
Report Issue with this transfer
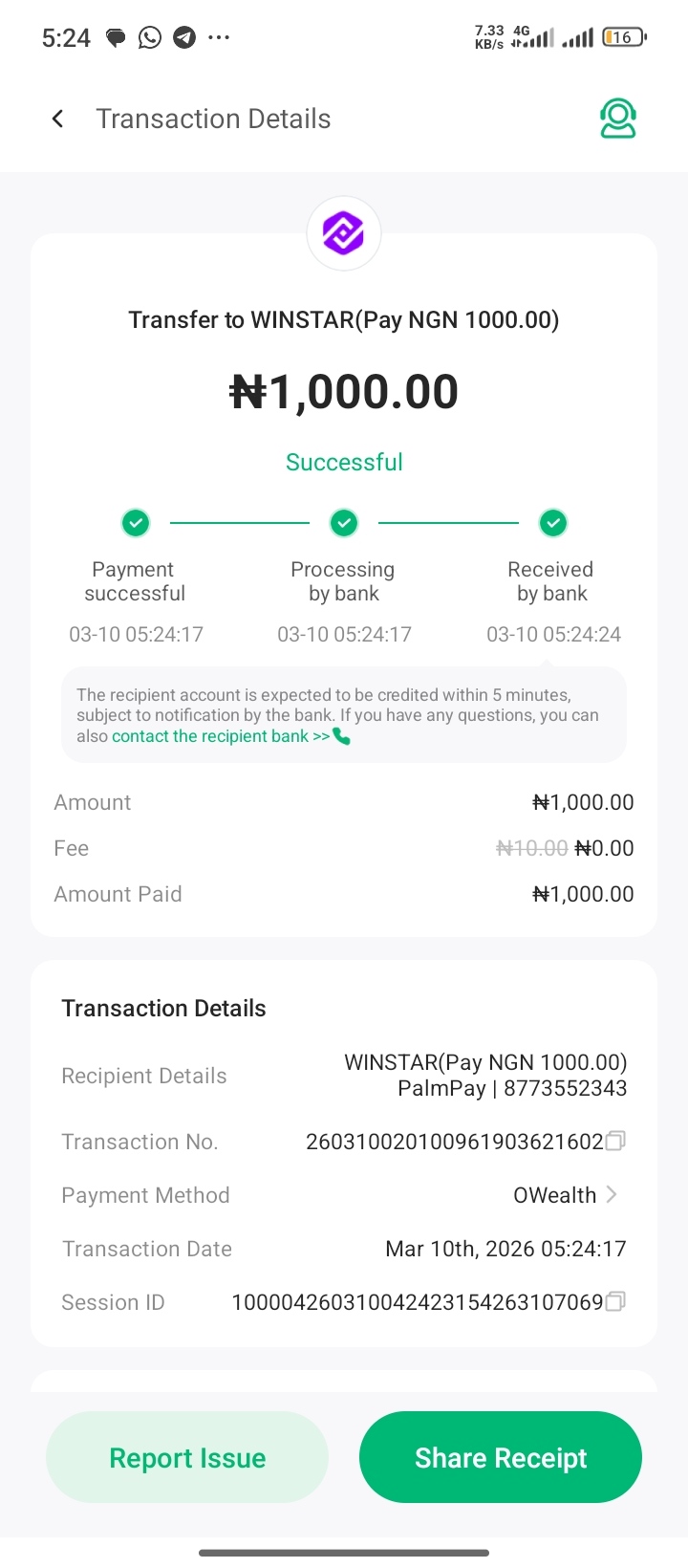click(187, 1457)
